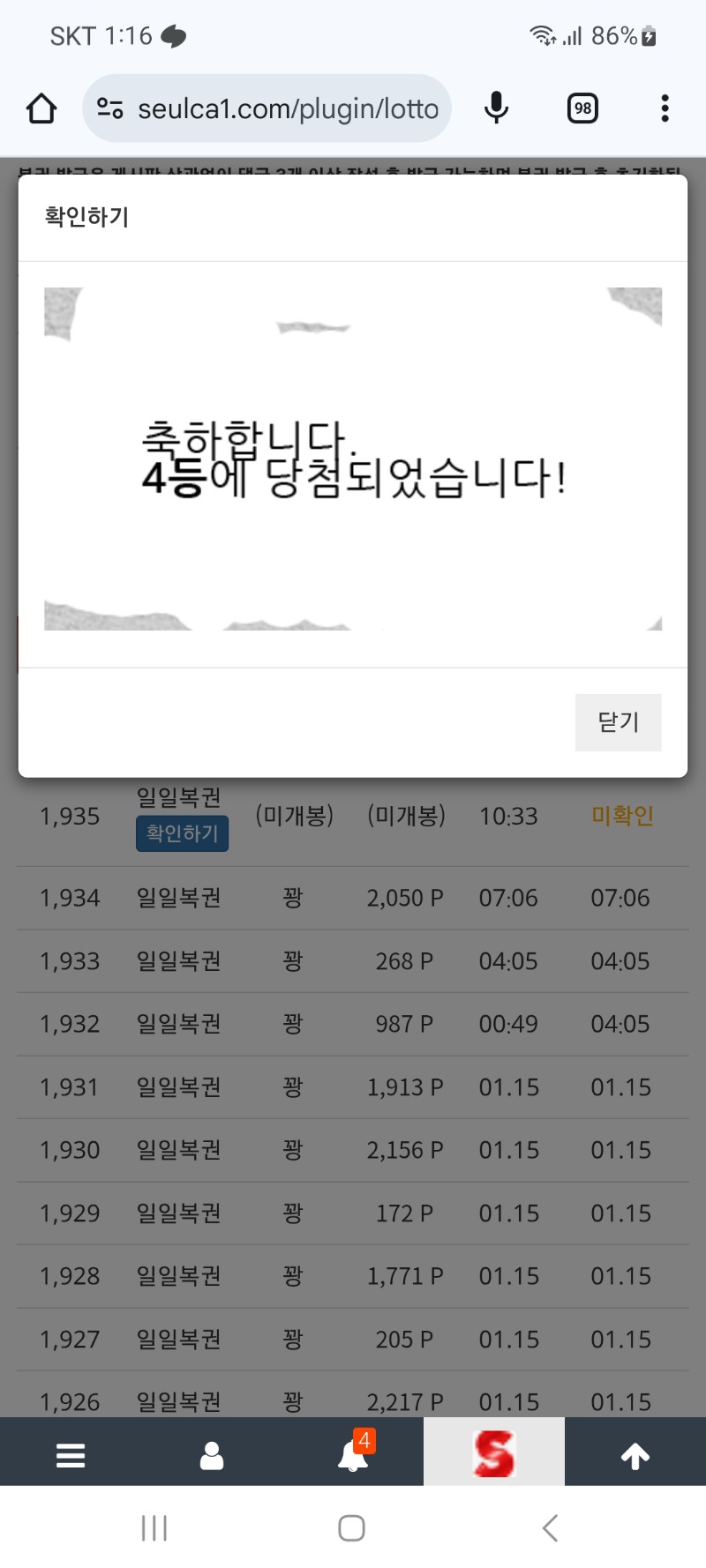Open the notifications bell with 4 badge
Viewport: 706px width, 1568px height.
pyautogui.click(x=353, y=1455)
